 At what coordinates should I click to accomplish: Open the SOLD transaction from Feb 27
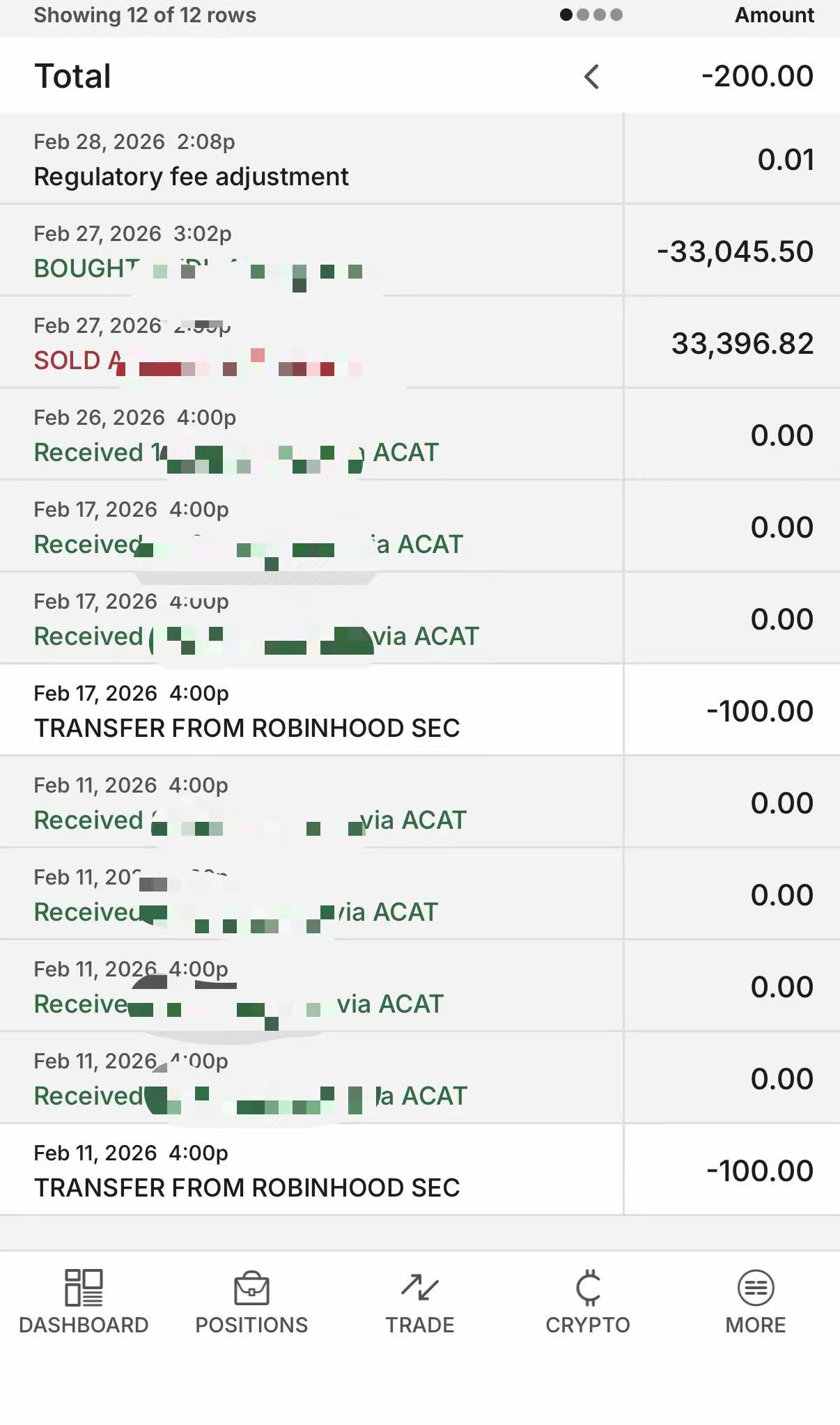click(x=311, y=343)
